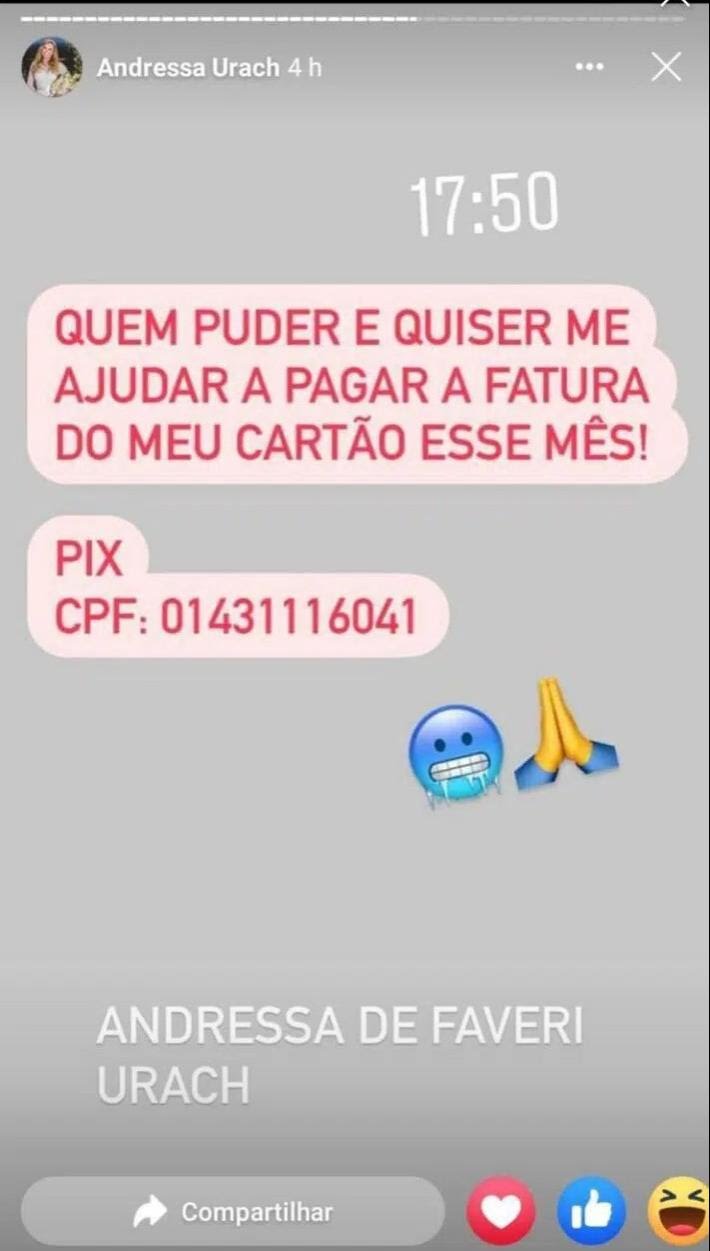The width and height of the screenshot is (710, 1251).
Task: Tap the Compartilhar button
Action: click(232, 1212)
